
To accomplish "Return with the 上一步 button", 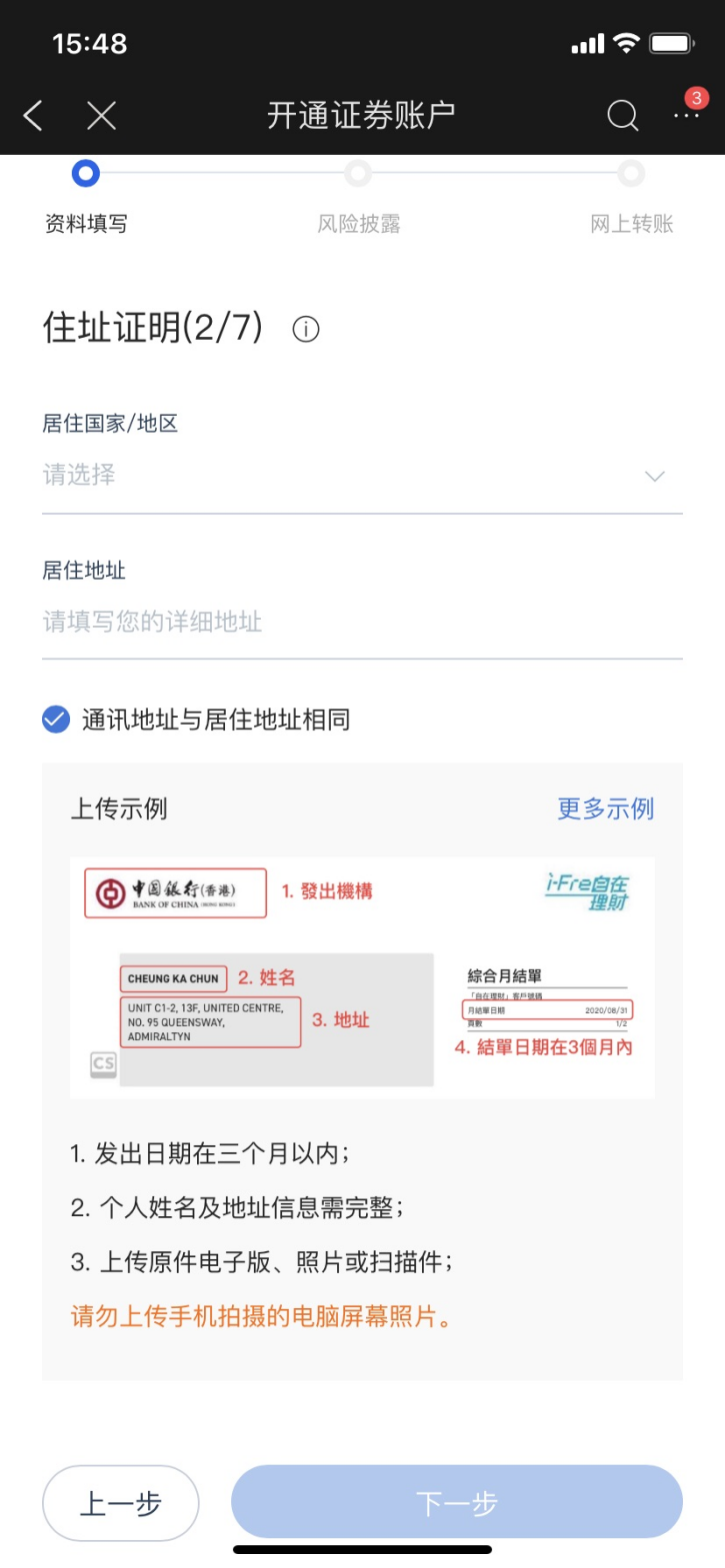I will coord(121,1503).
